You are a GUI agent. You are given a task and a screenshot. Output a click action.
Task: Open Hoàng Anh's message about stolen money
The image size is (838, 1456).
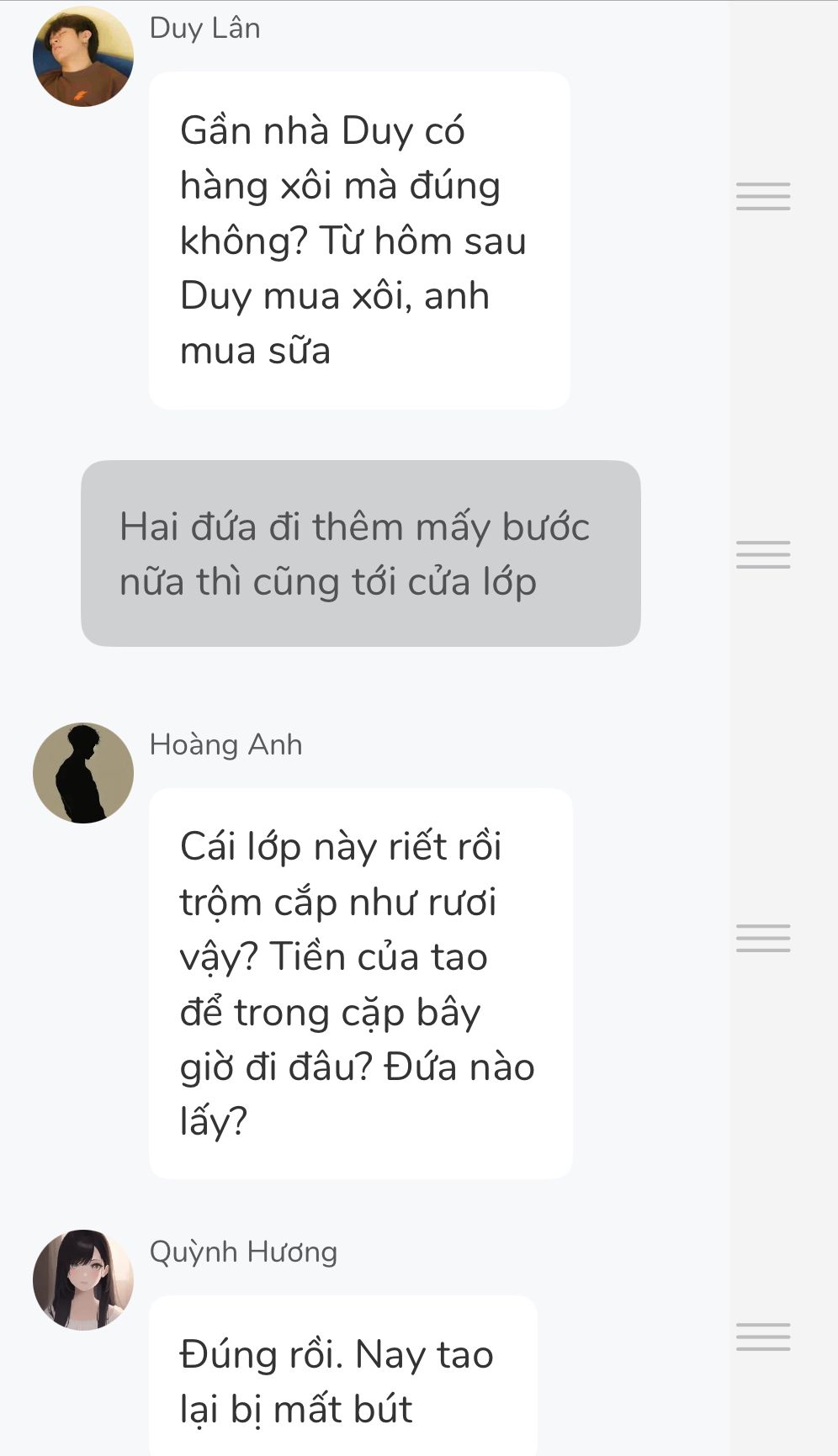point(360,983)
